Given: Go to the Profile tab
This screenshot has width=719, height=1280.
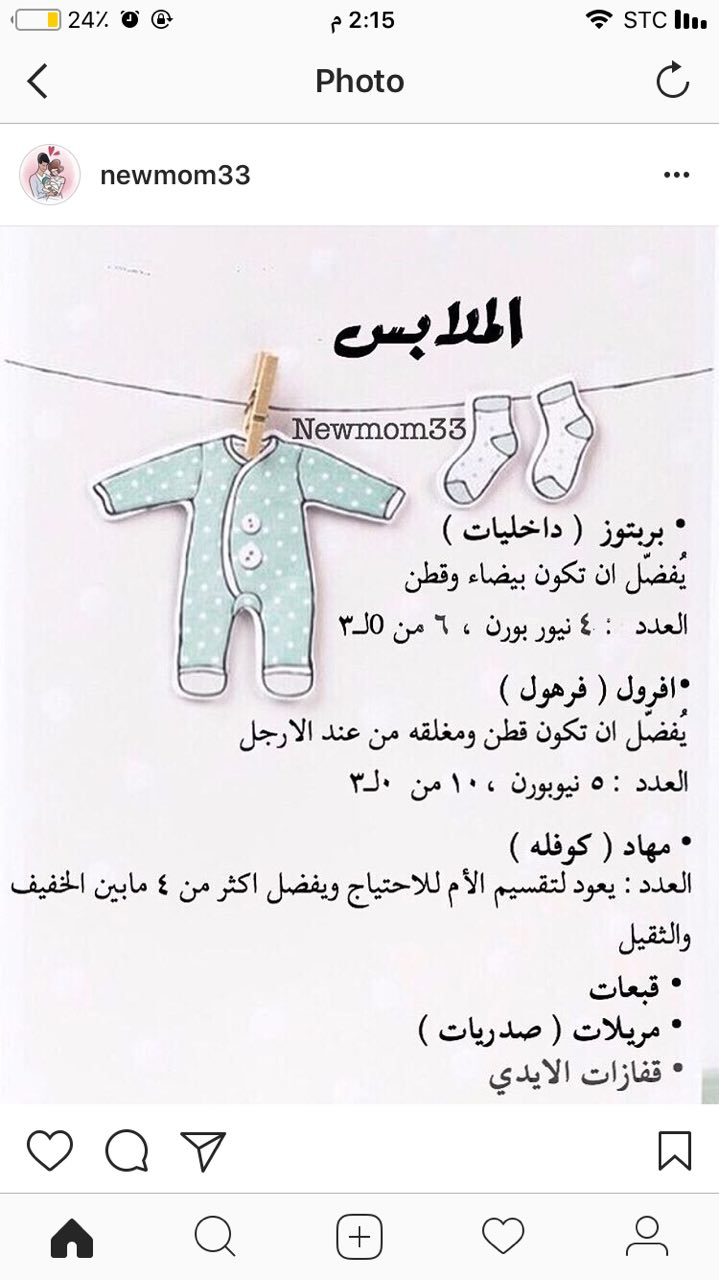Looking at the screenshot, I should 647,1237.
